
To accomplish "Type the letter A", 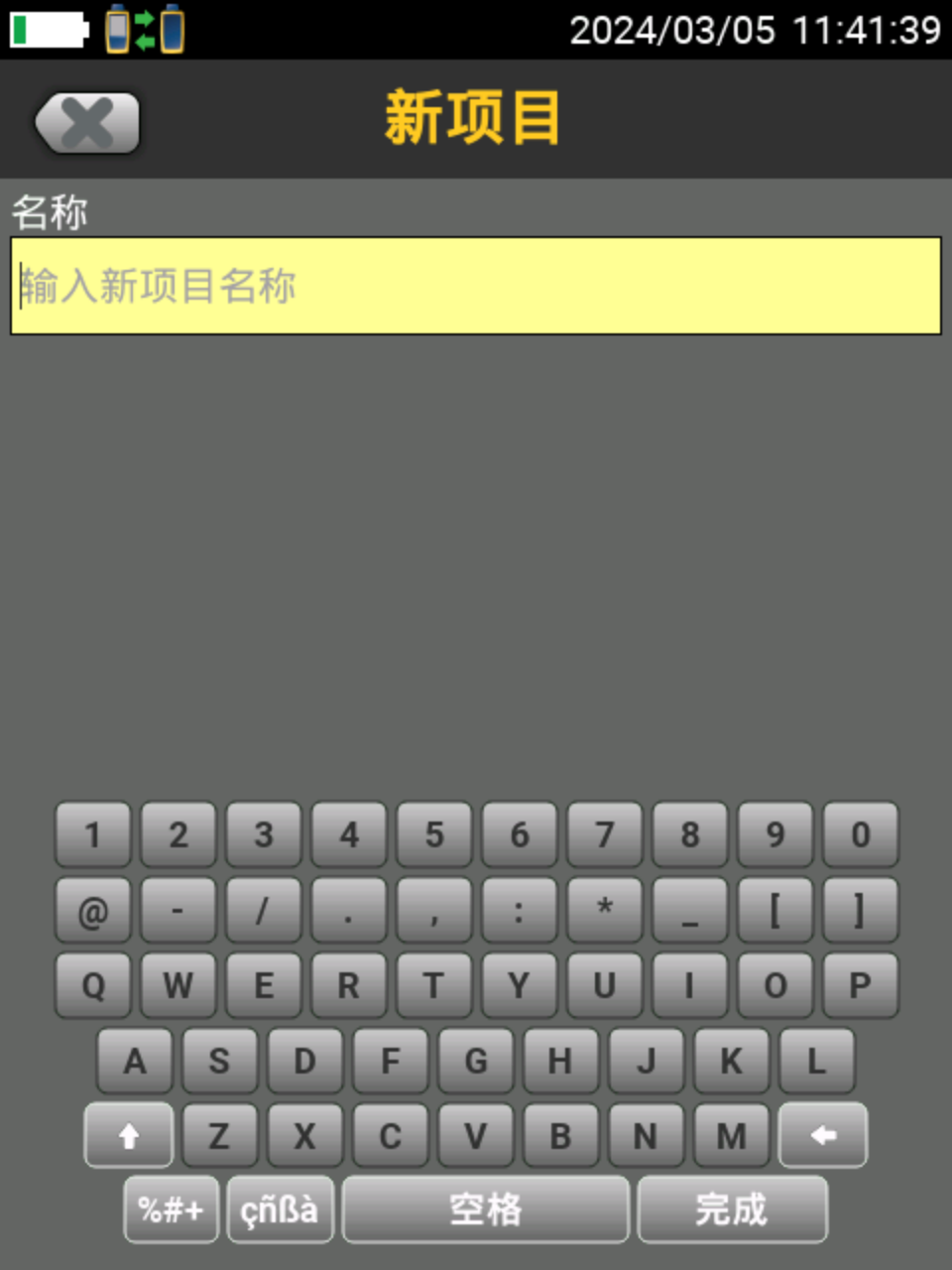I will [135, 1061].
